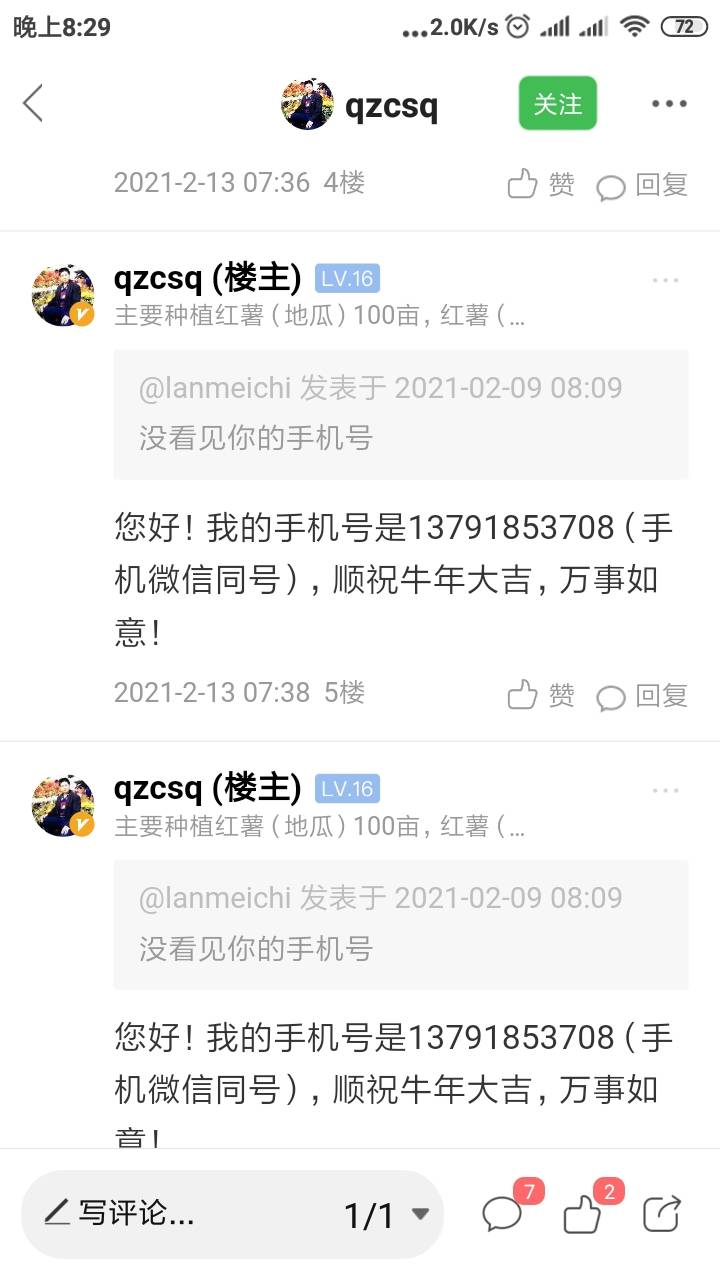Reply to the 4楼 comment

(x=642, y=185)
